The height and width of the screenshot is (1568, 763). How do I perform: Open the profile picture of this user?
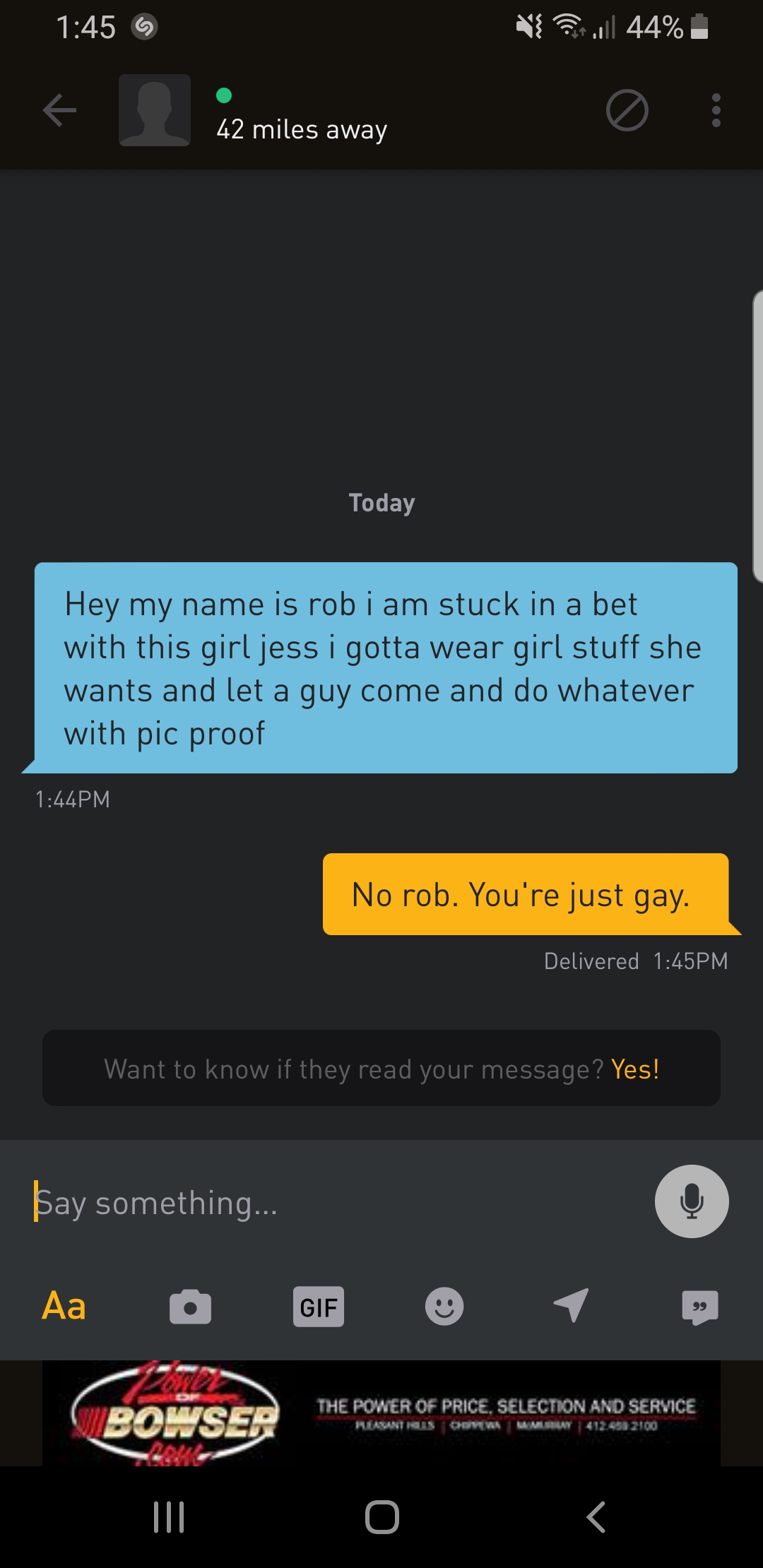(x=155, y=110)
